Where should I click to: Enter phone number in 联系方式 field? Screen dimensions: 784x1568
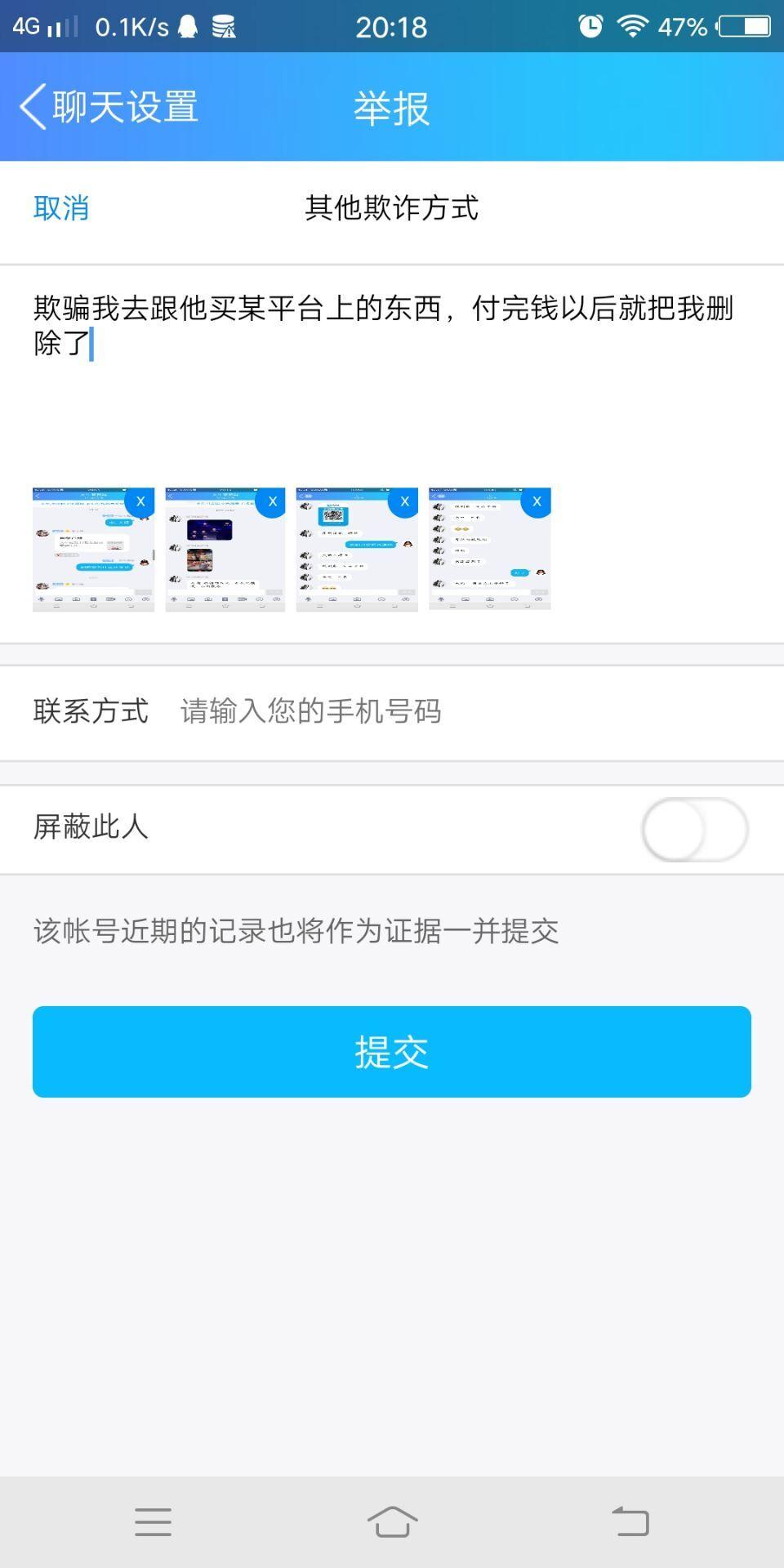click(464, 711)
